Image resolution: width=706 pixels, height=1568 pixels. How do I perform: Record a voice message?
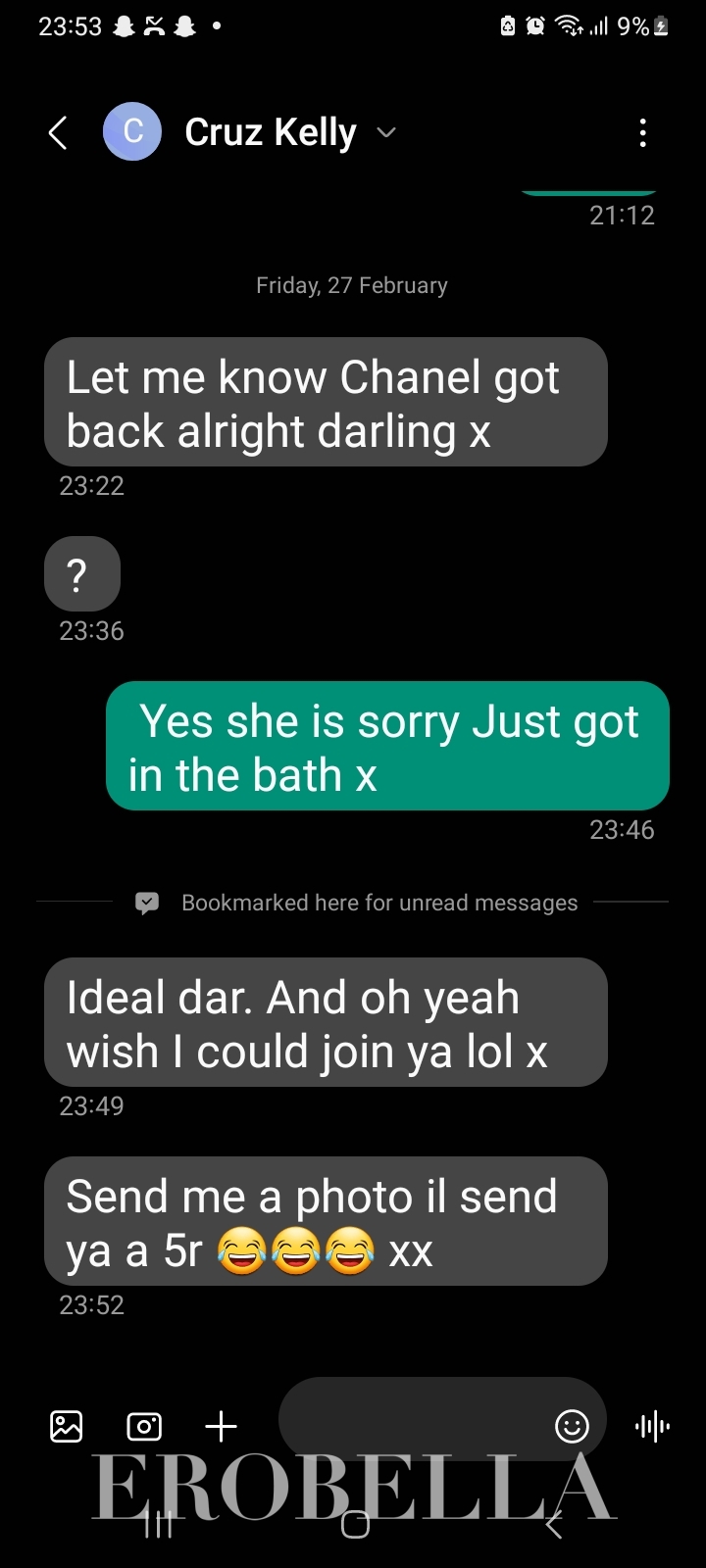click(652, 1426)
